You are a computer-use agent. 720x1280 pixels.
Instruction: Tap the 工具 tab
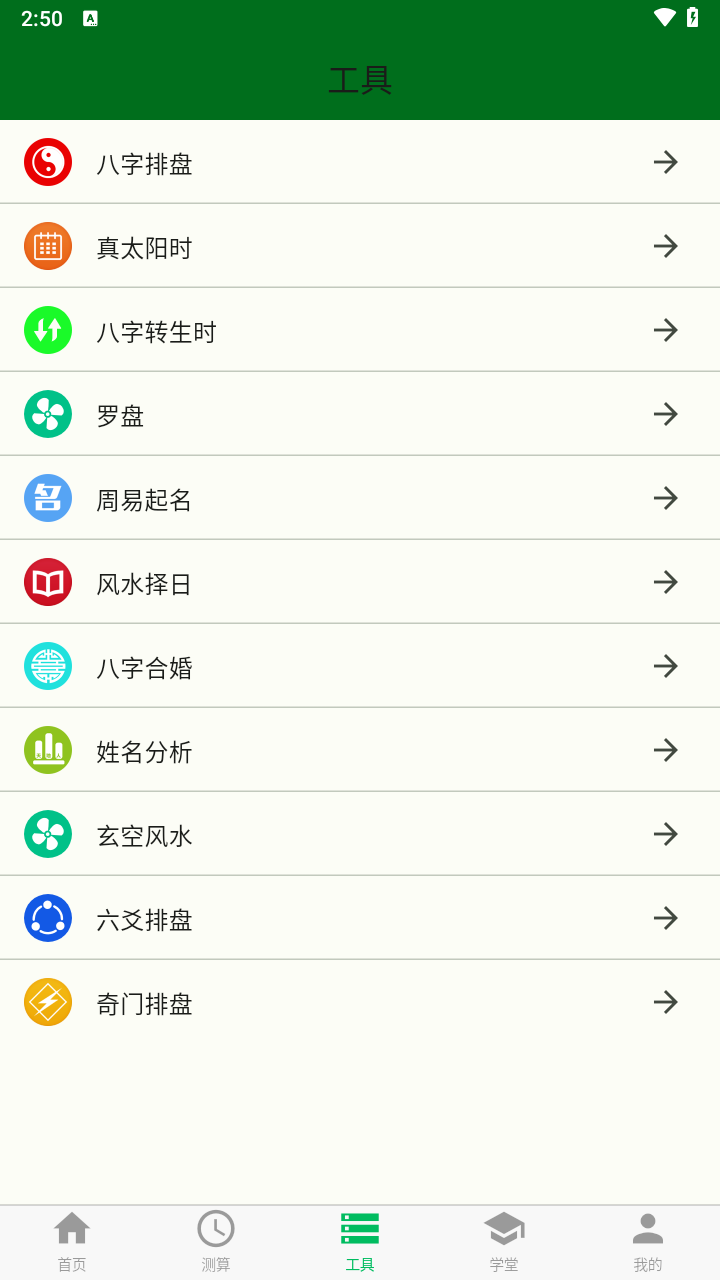pyautogui.click(x=360, y=1242)
